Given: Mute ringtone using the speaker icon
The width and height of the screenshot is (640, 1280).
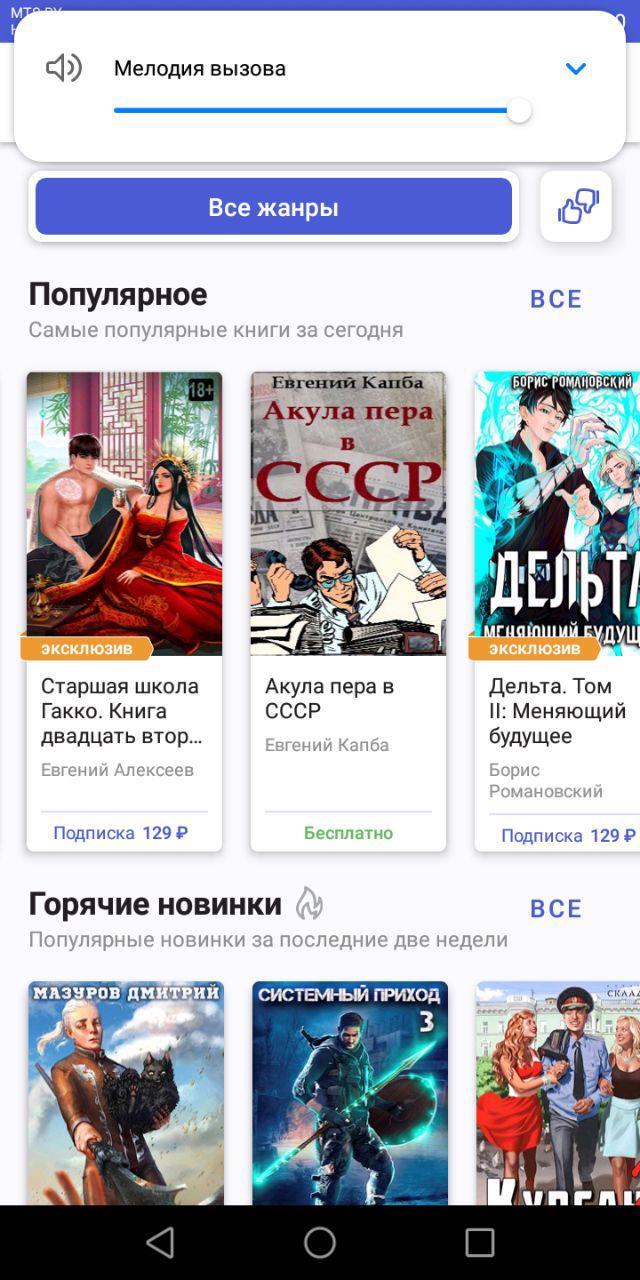Looking at the screenshot, I should point(64,68).
